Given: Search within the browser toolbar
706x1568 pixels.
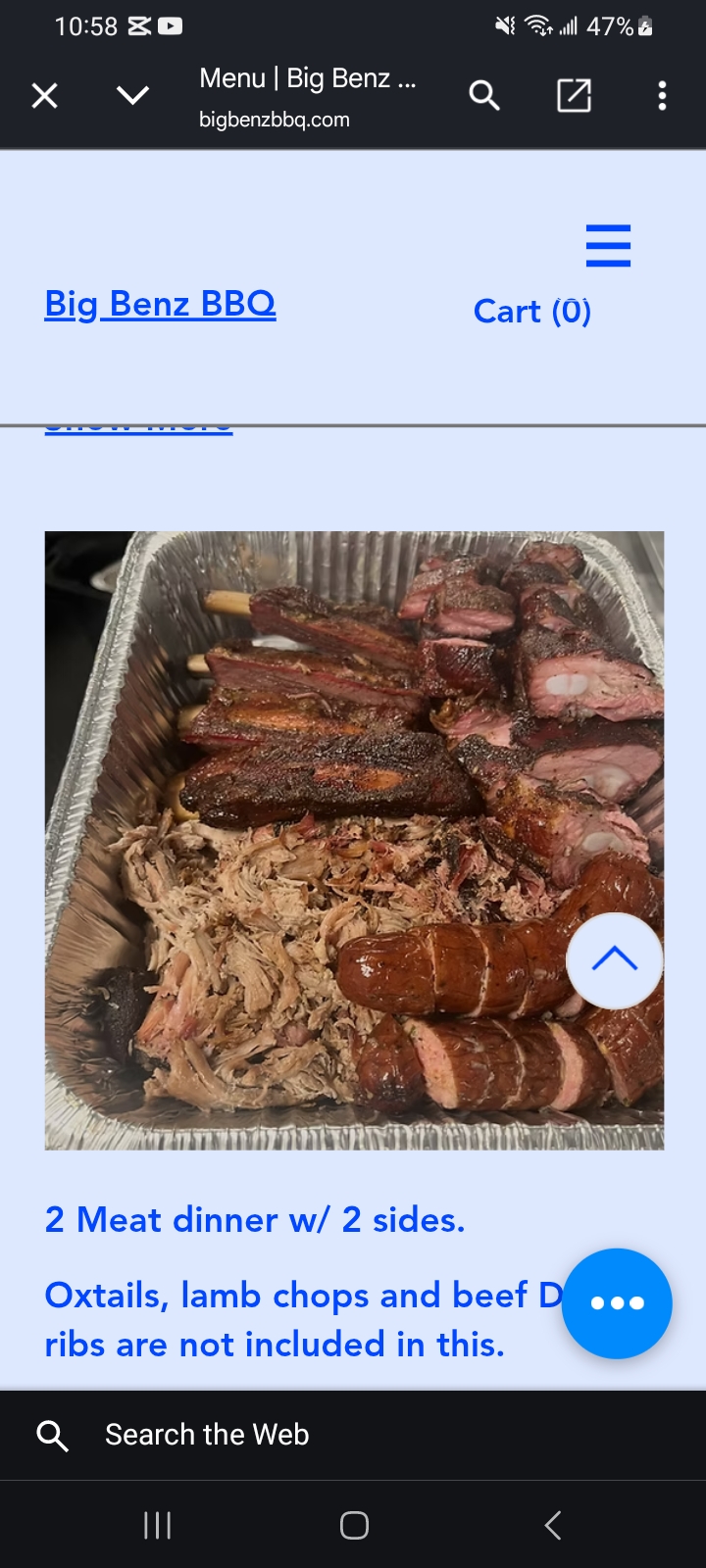Looking at the screenshot, I should point(484,95).
